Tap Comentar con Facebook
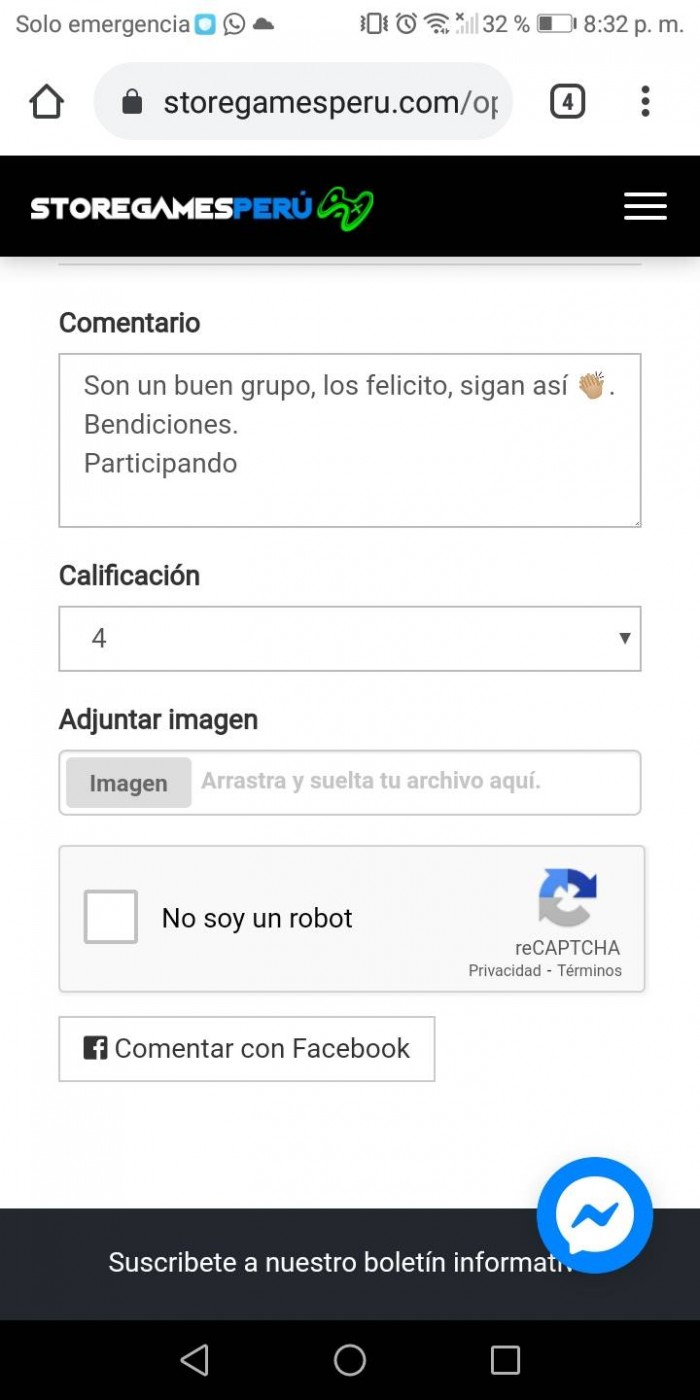 click(x=247, y=1049)
